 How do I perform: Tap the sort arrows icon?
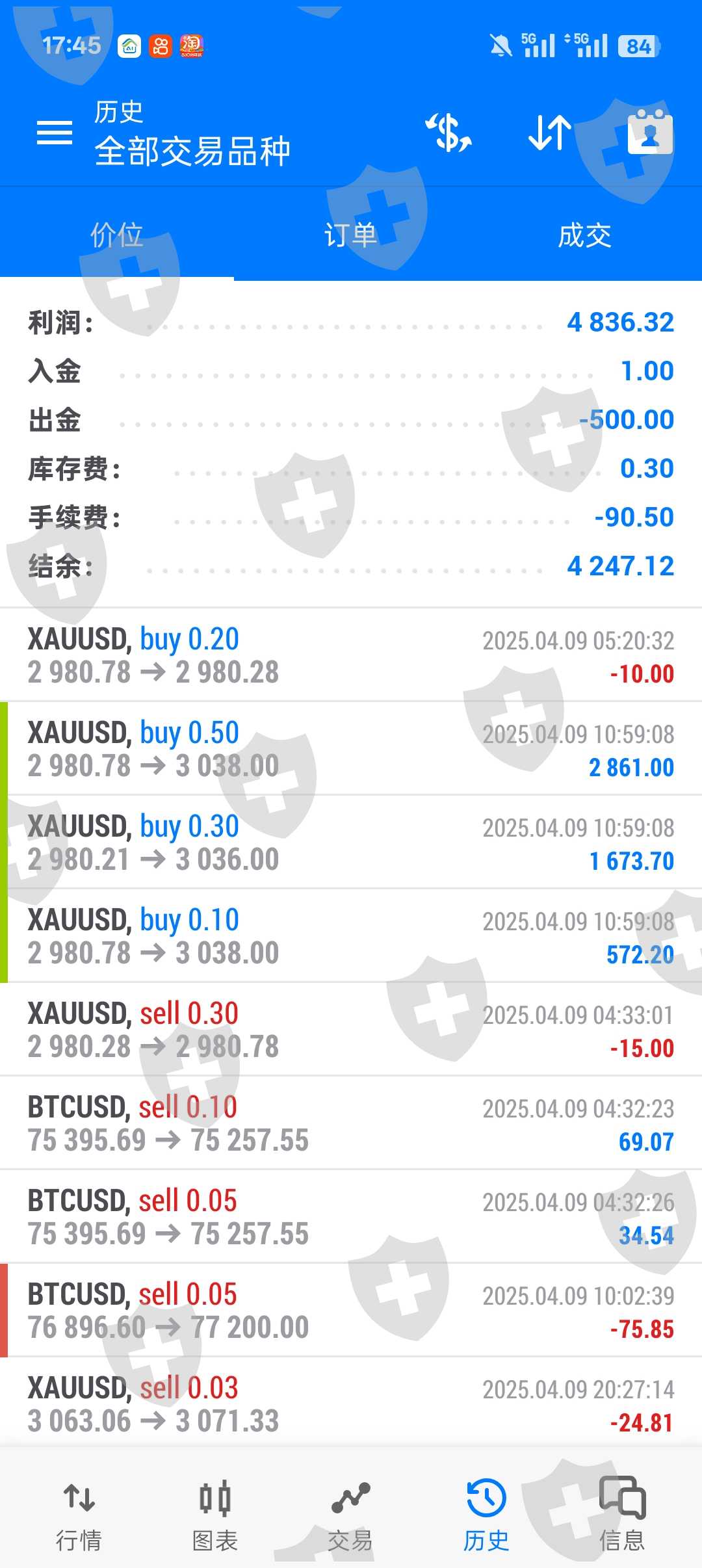(x=550, y=133)
